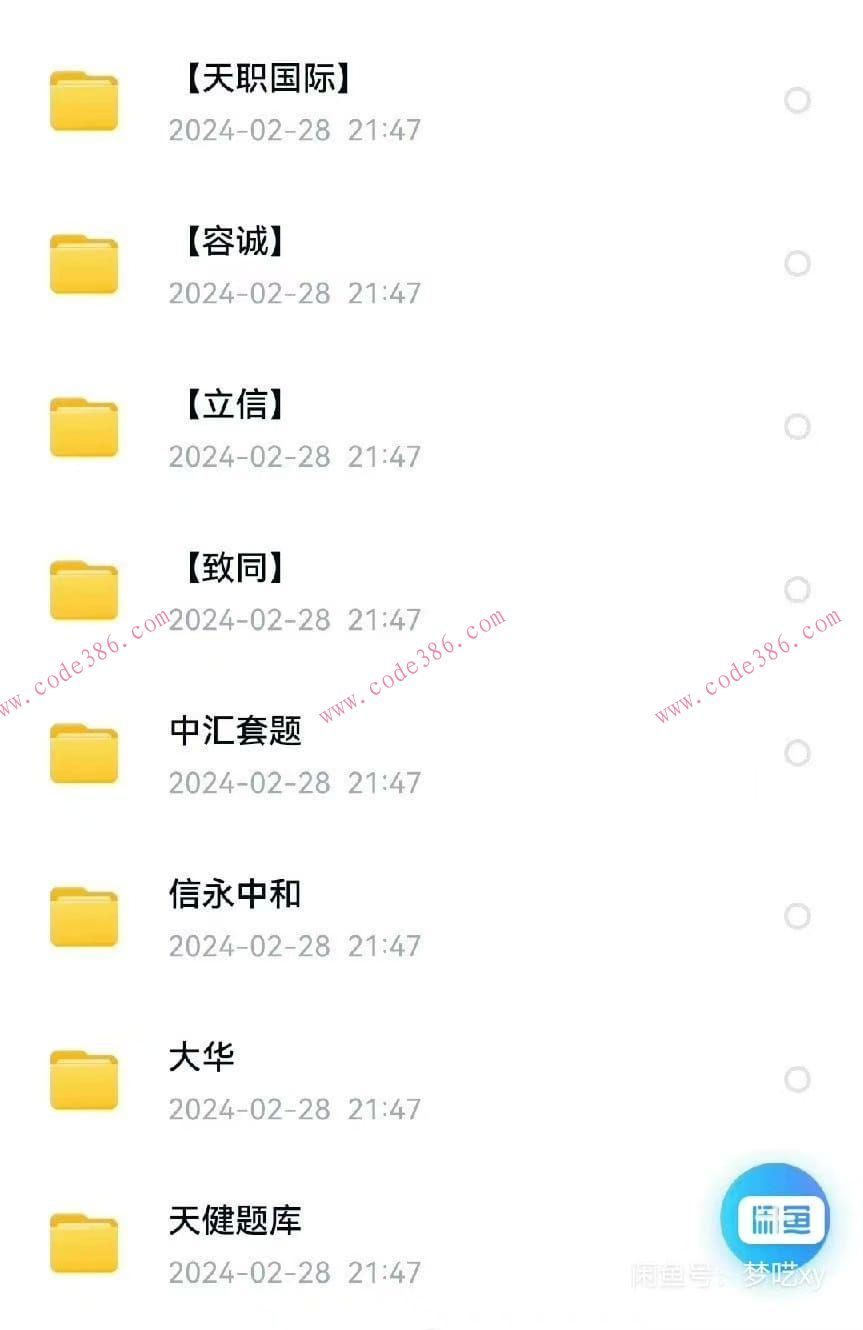Select the 【立信】 folder checkbox
This screenshot has width=863, height=1330.
point(797,427)
